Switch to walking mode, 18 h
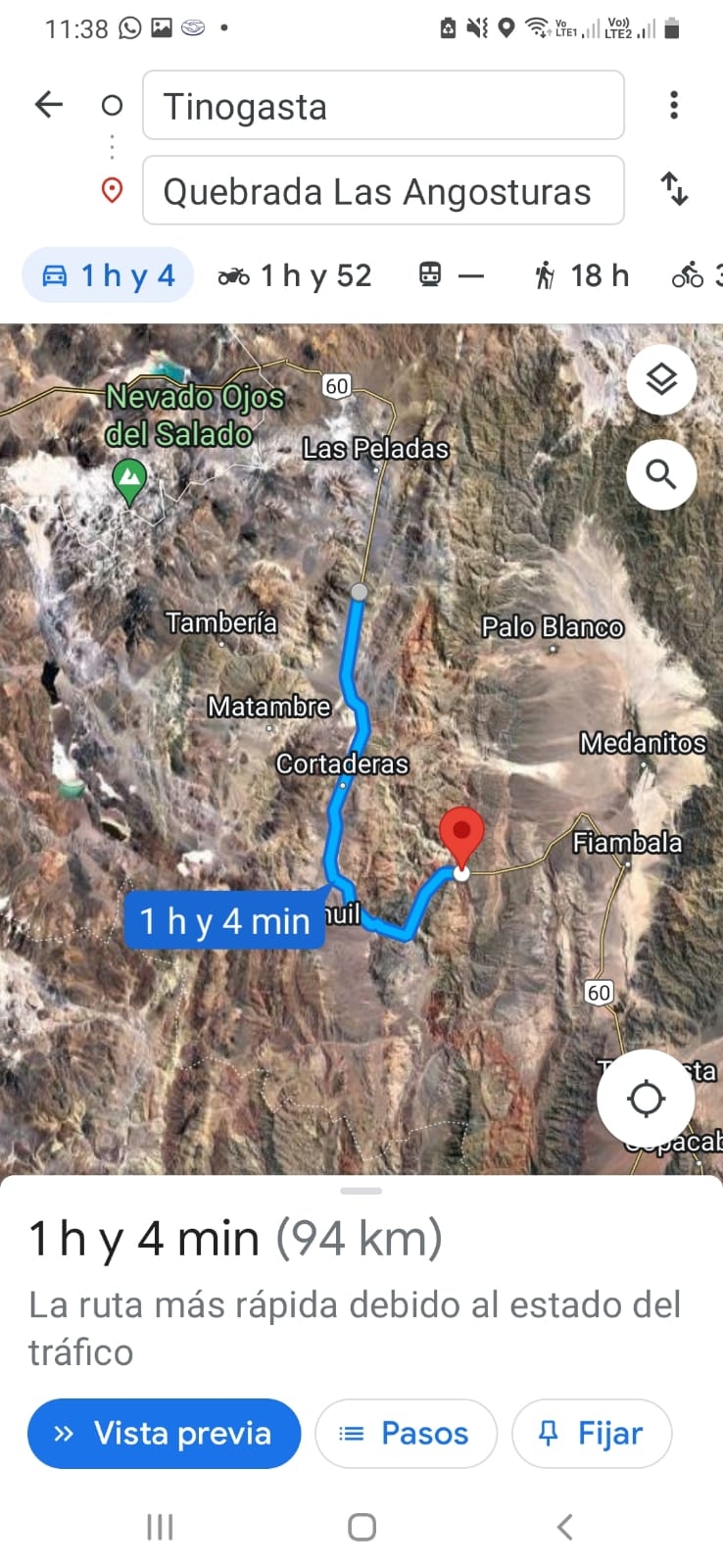Screen dimensions: 723x1568 point(581,275)
